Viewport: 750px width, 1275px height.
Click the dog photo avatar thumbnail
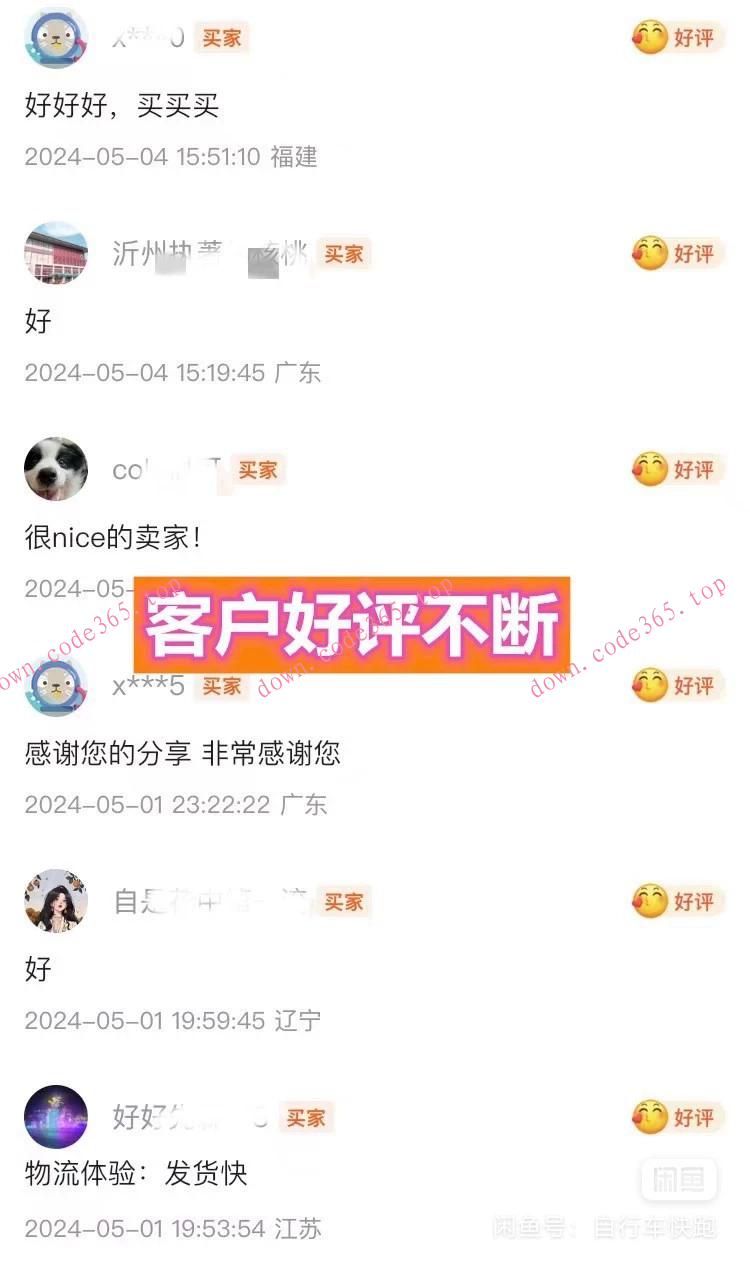click(x=55, y=470)
